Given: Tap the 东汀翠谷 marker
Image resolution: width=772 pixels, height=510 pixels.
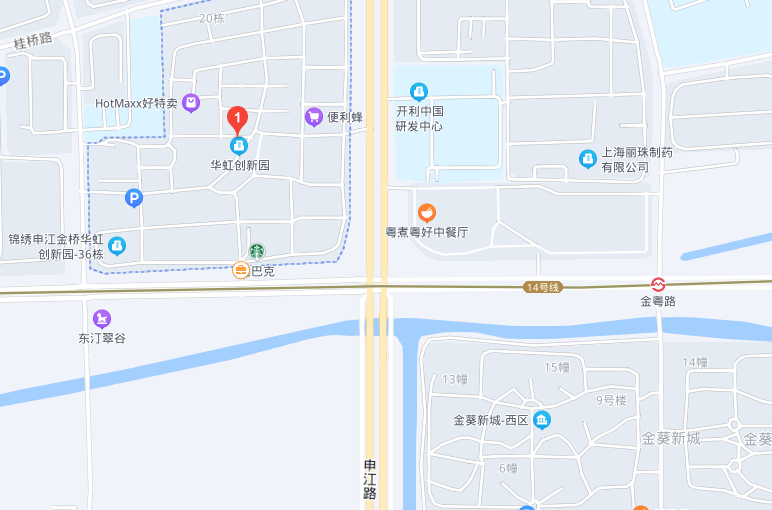Looking at the screenshot, I should [x=102, y=319].
